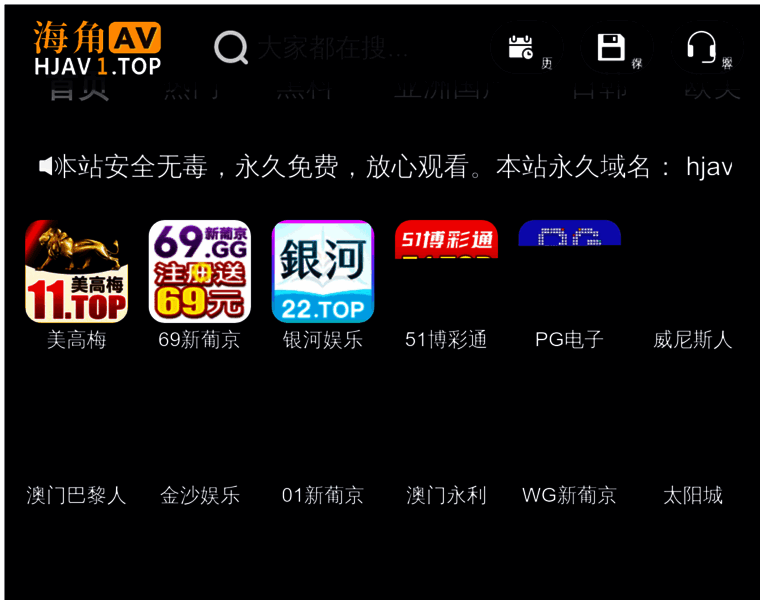Open the WG新葡京 link
The width and height of the screenshot is (760, 600).
click(569, 495)
